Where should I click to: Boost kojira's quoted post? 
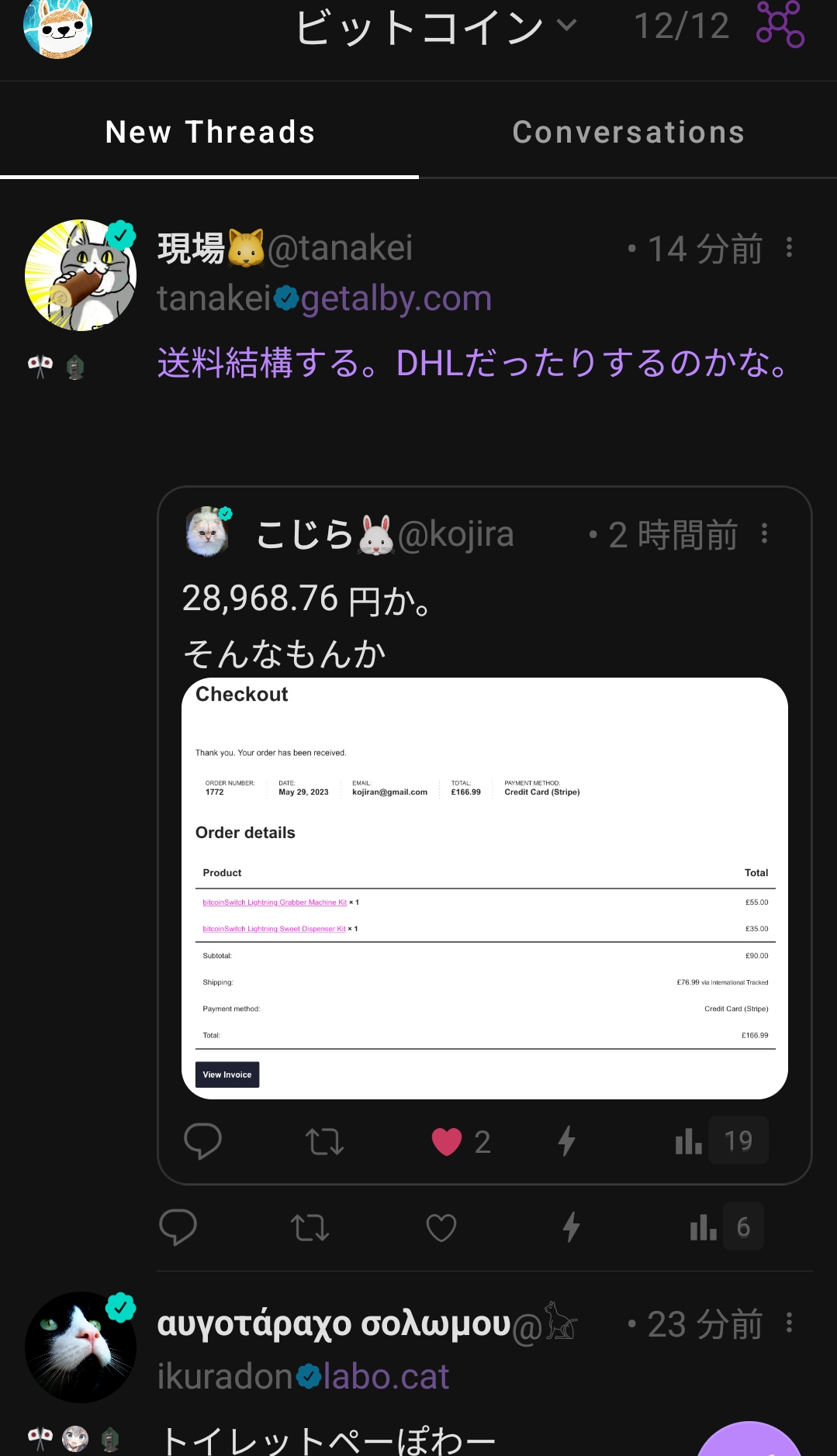pyautogui.click(x=324, y=1141)
